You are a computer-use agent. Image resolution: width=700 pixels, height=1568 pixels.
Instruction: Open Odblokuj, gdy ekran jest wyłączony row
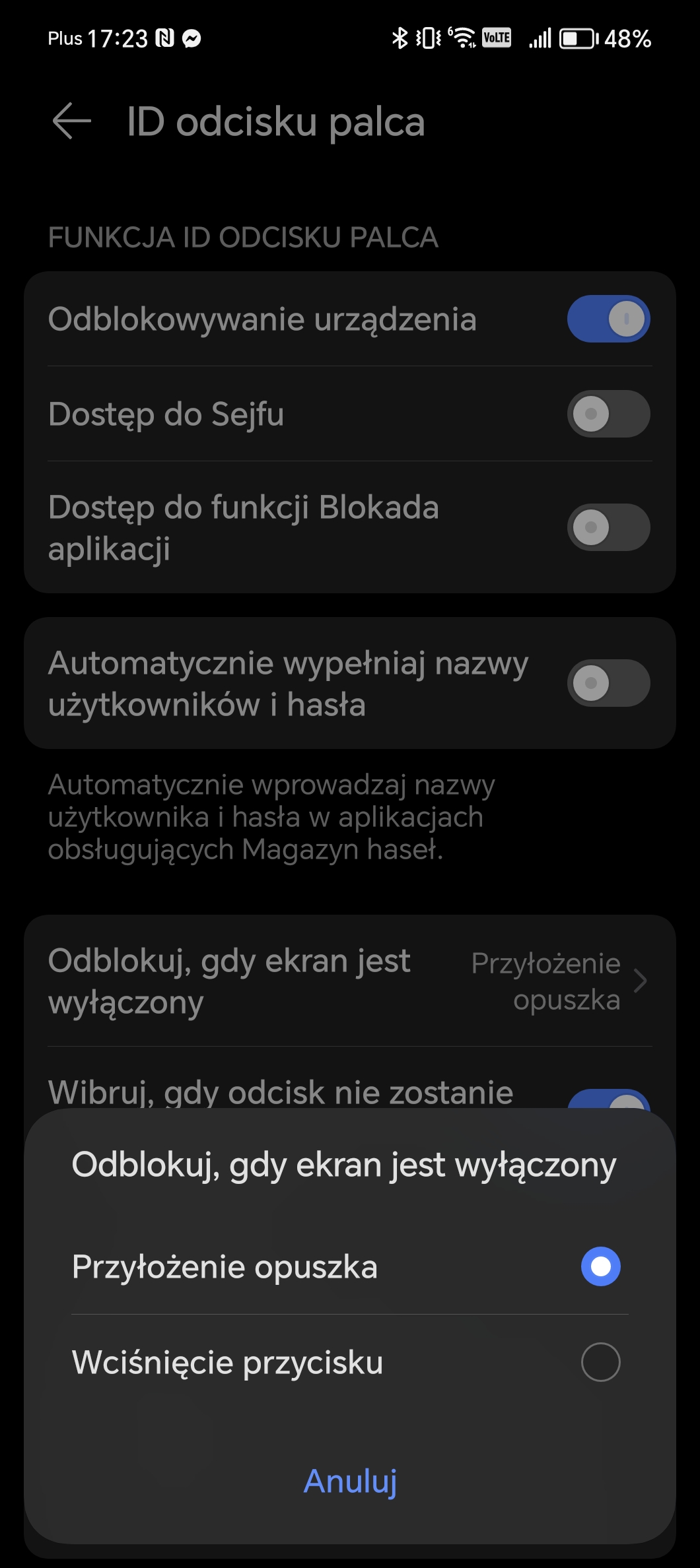(349, 981)
